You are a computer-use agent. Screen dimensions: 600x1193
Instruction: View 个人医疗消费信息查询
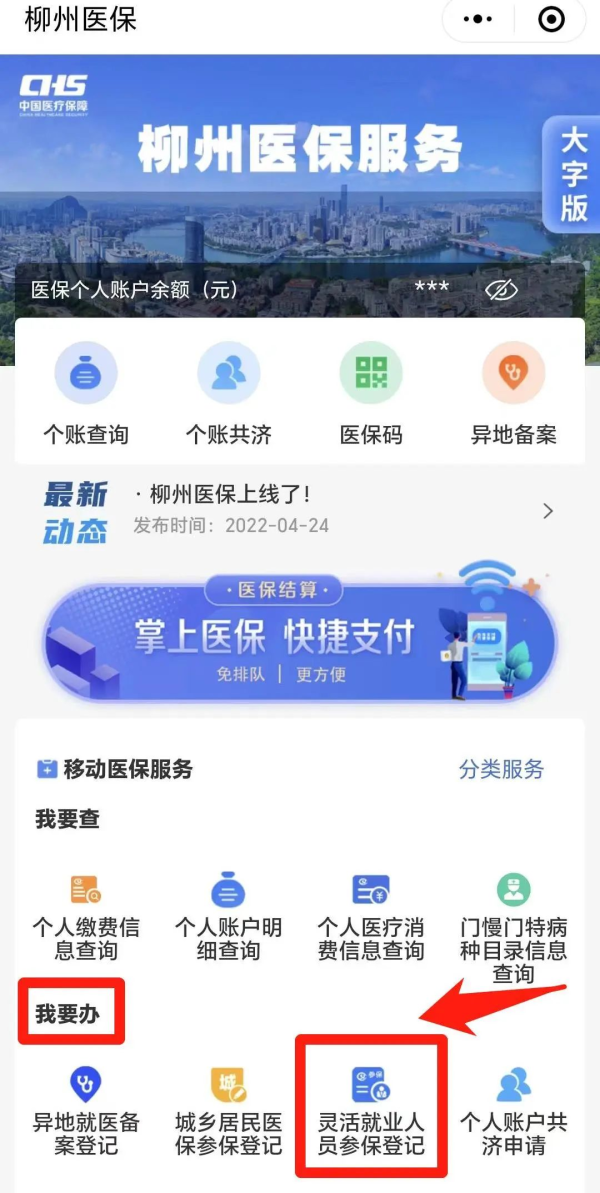371,915
